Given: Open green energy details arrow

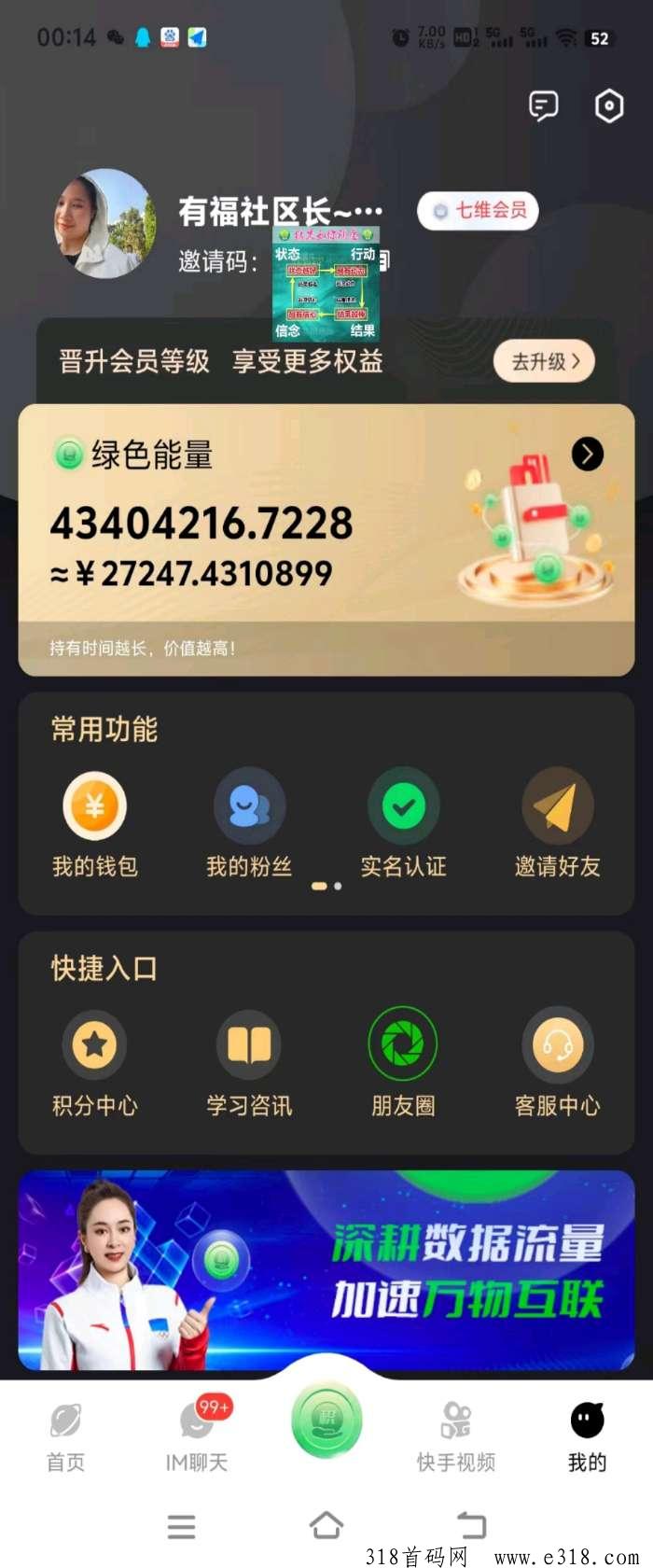Looking at the screenshot, I should click(x=587, y=455).
